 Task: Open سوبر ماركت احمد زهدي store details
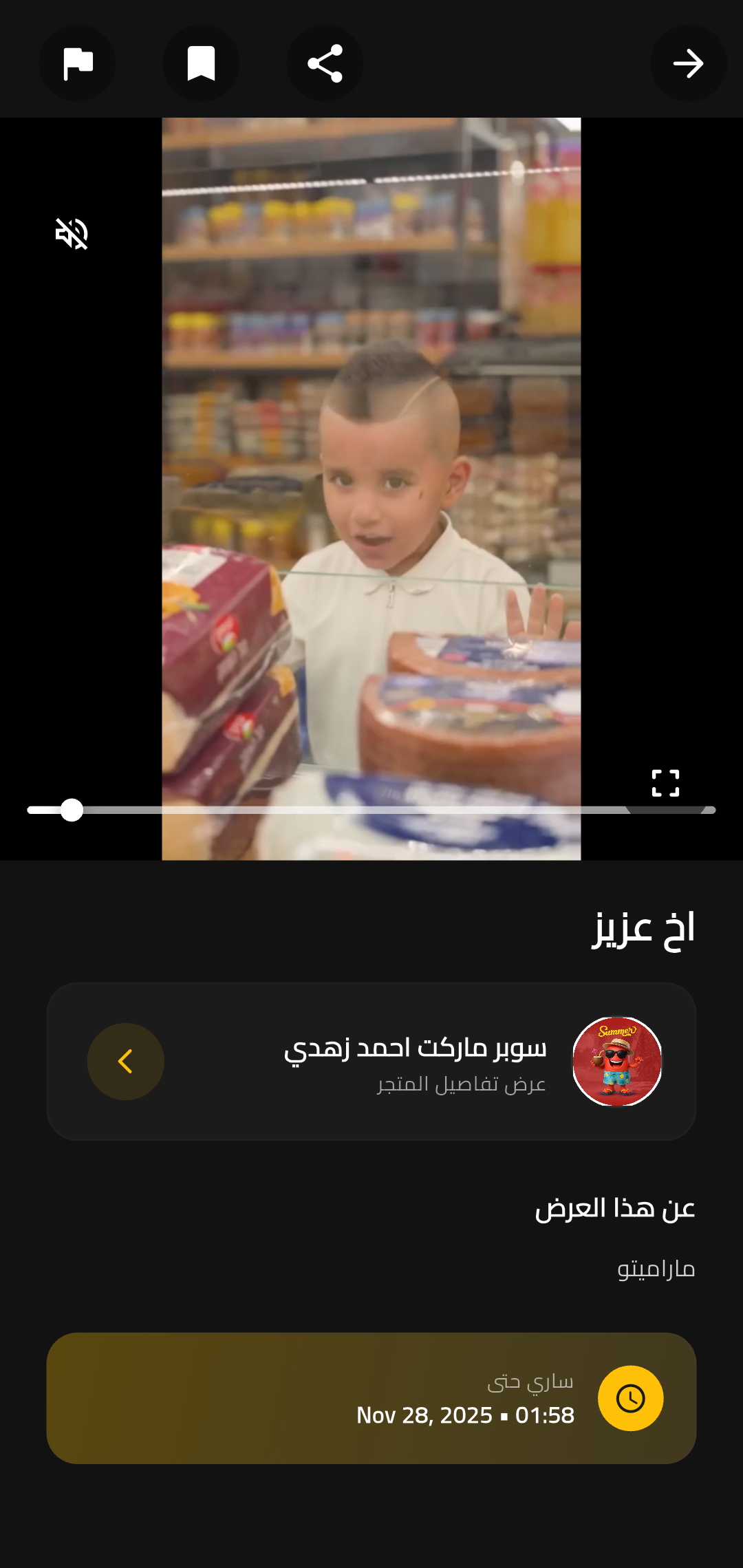coord(415,1062)
